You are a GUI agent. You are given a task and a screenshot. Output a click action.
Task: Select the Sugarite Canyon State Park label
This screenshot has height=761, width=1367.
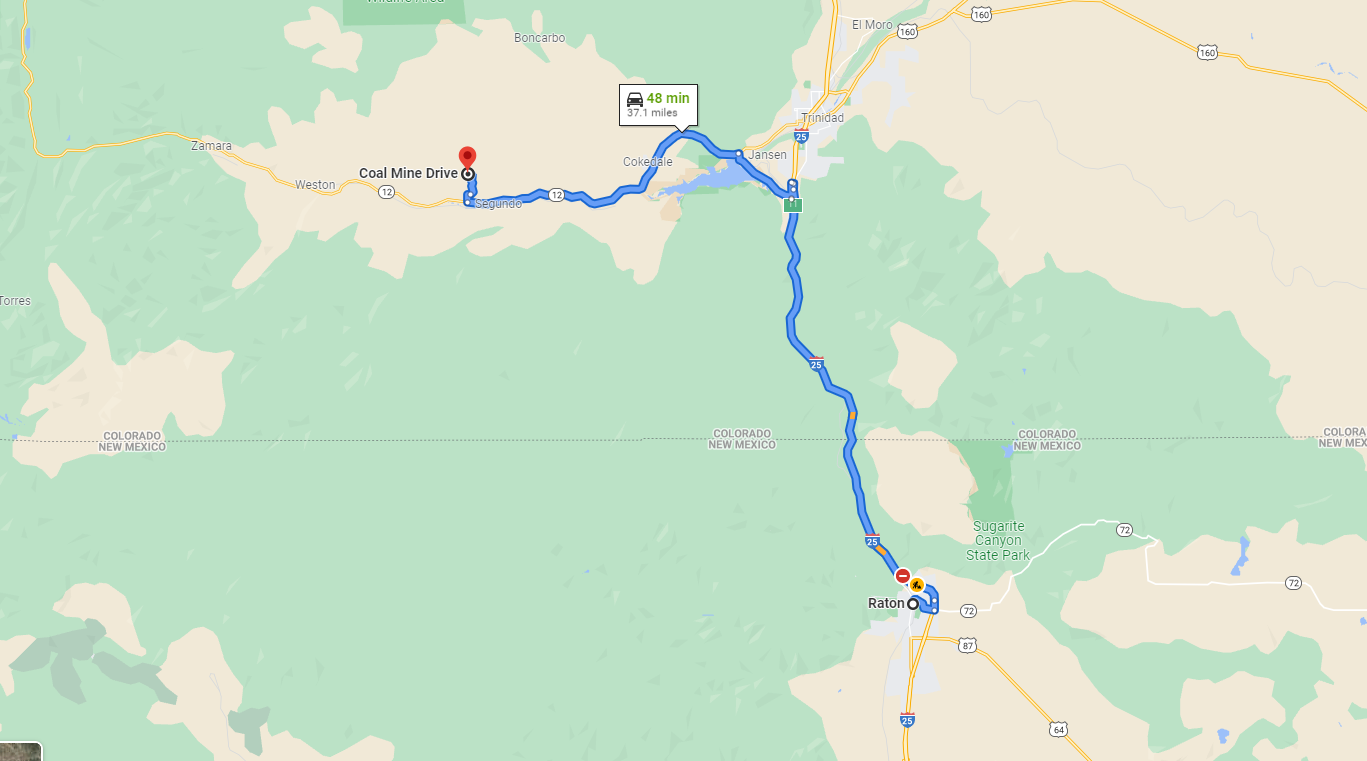tap(998, 540)
